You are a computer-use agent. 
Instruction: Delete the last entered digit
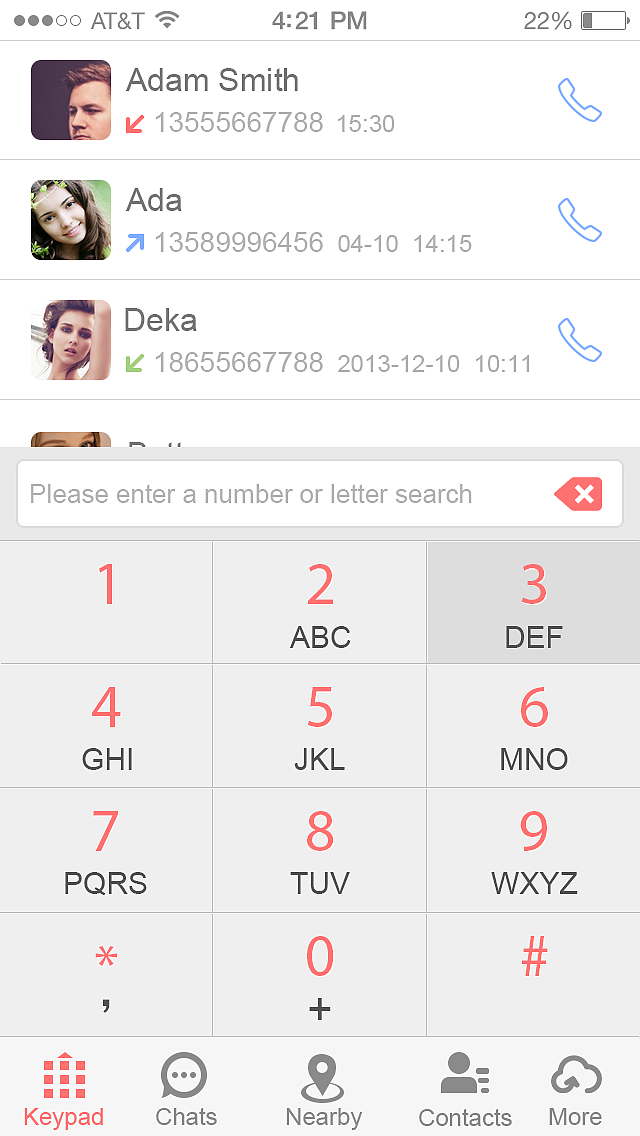[x=579, y=494]
